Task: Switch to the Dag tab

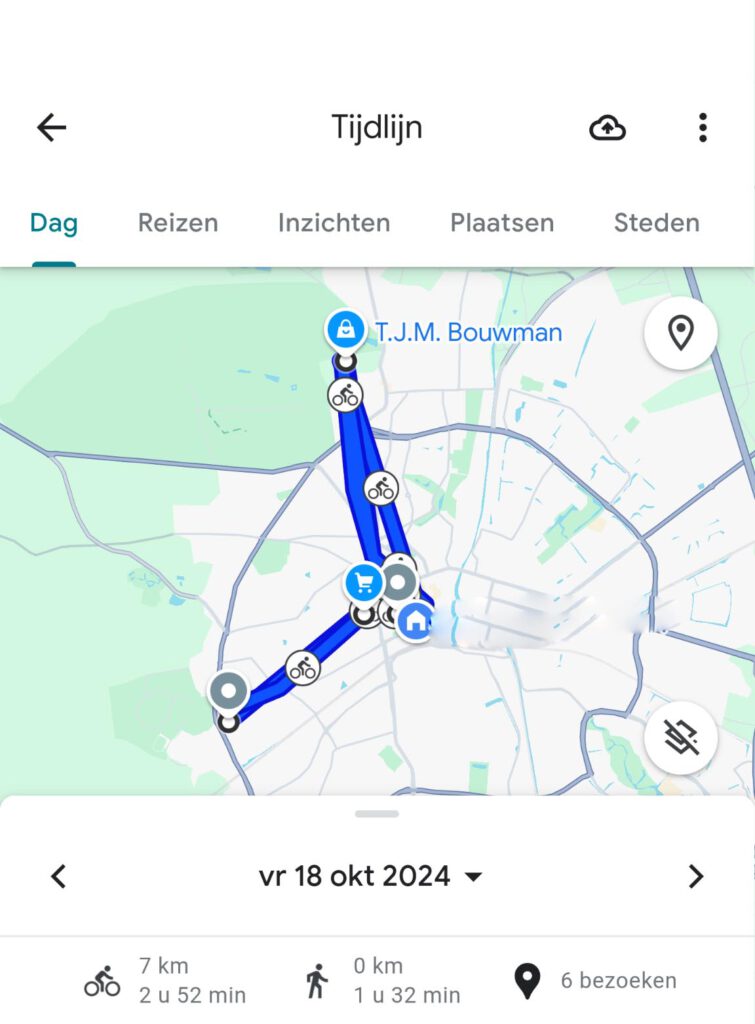Action: click(54, 222)
